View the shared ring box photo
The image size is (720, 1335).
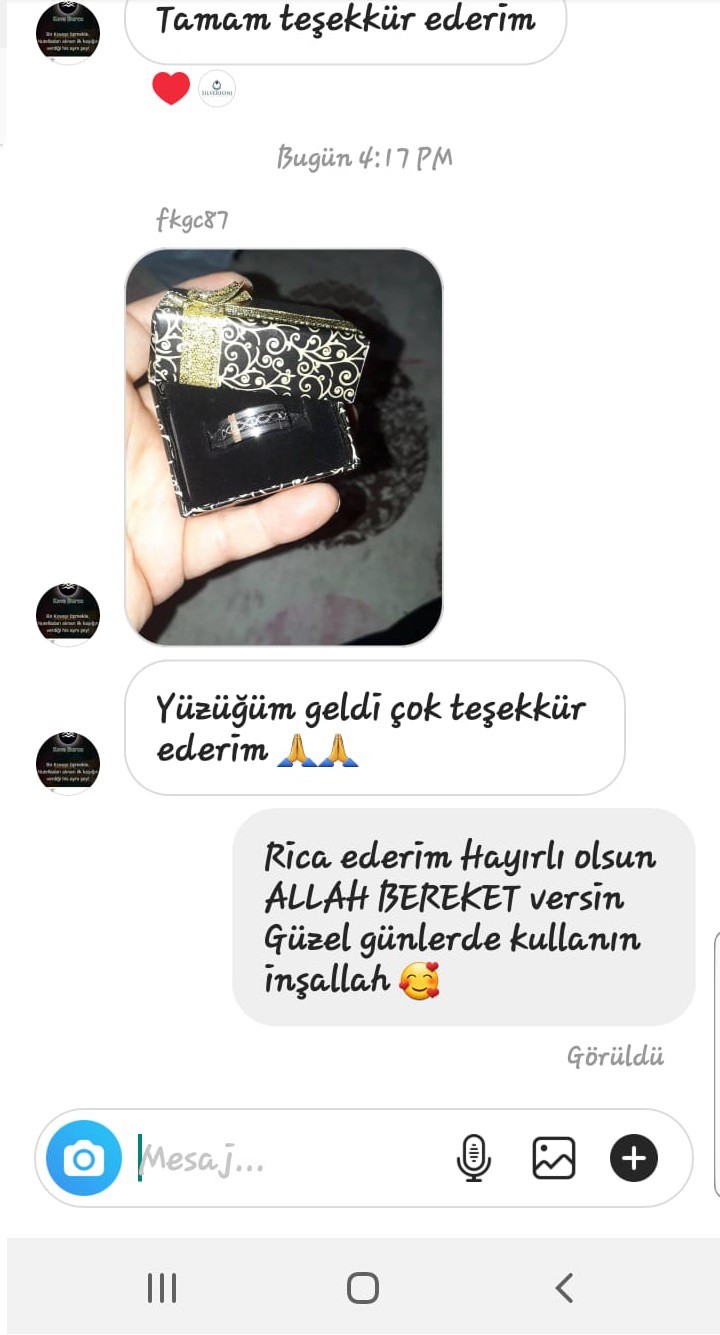pos(283,446)
